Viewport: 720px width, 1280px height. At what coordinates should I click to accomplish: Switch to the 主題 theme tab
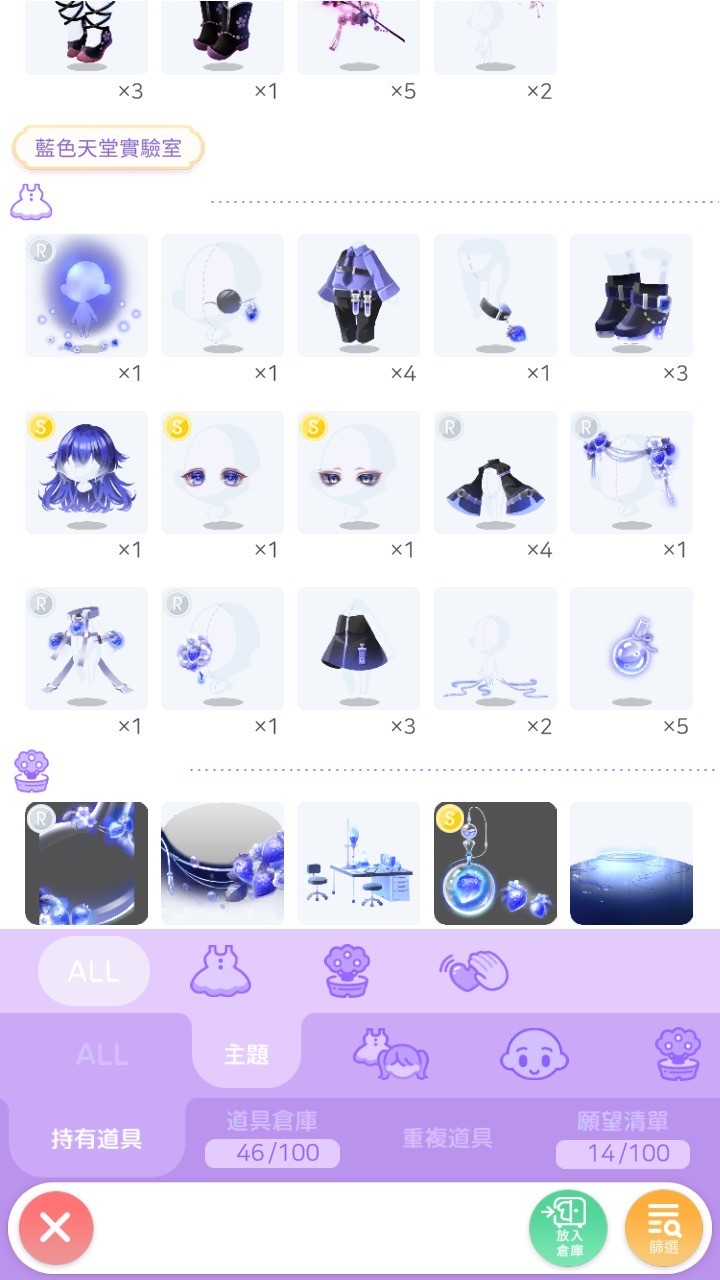coord(246,1054)
